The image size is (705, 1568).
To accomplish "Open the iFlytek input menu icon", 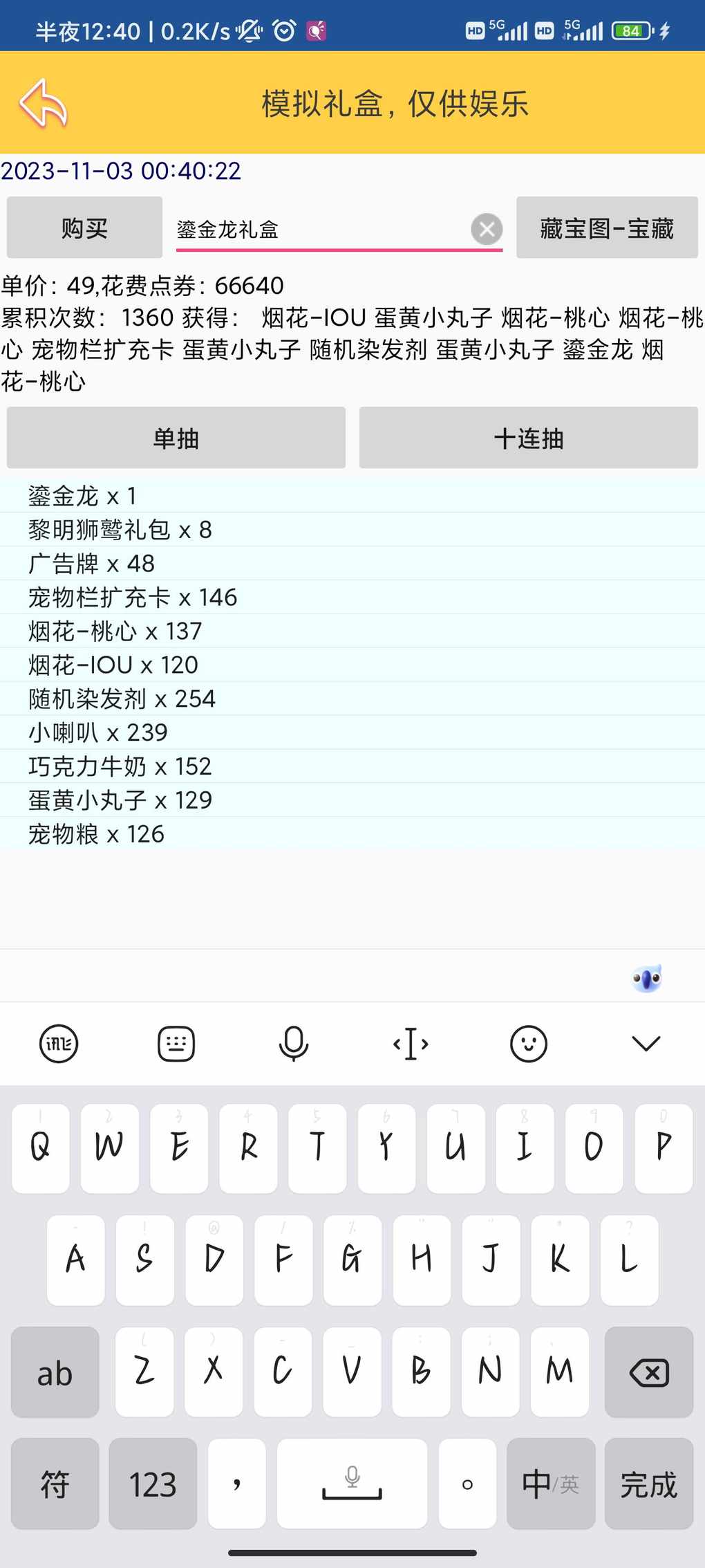I will [59, 1043].
